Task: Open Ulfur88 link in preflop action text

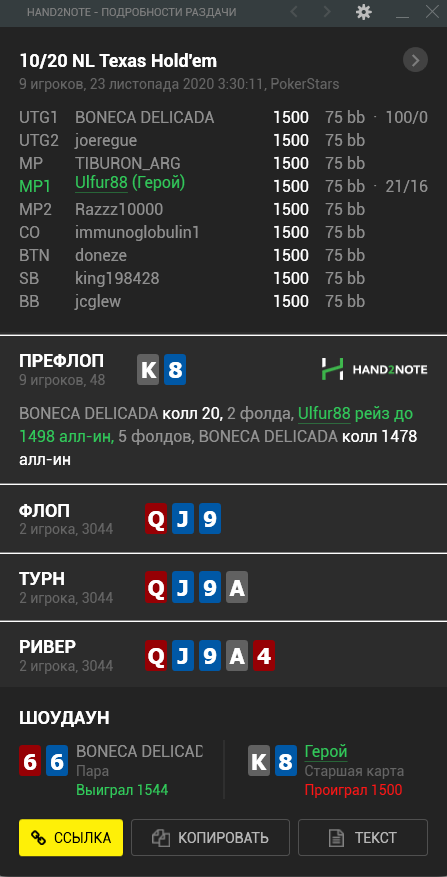Action: coord(324,414)
